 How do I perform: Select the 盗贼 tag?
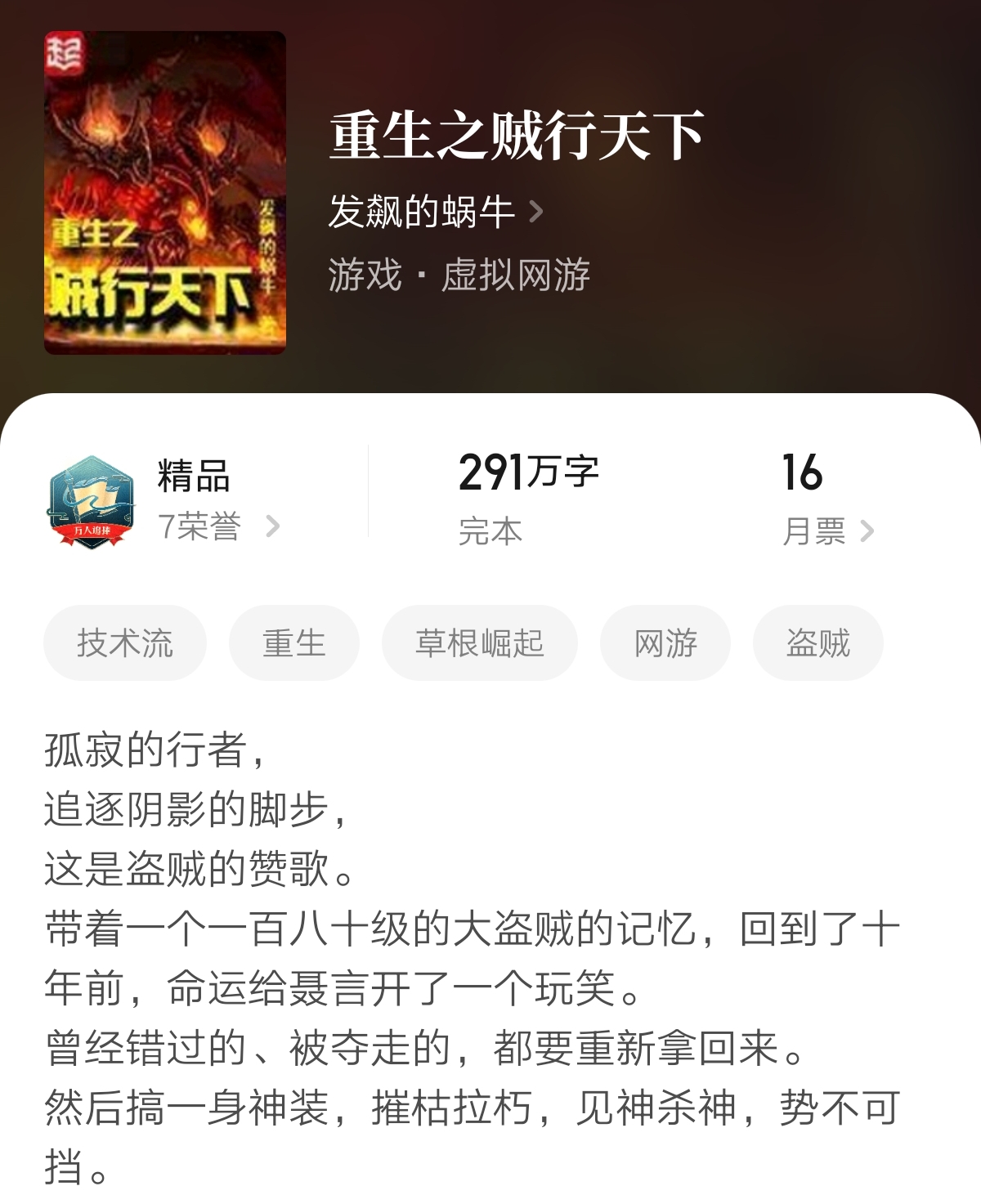coord(817,642)
